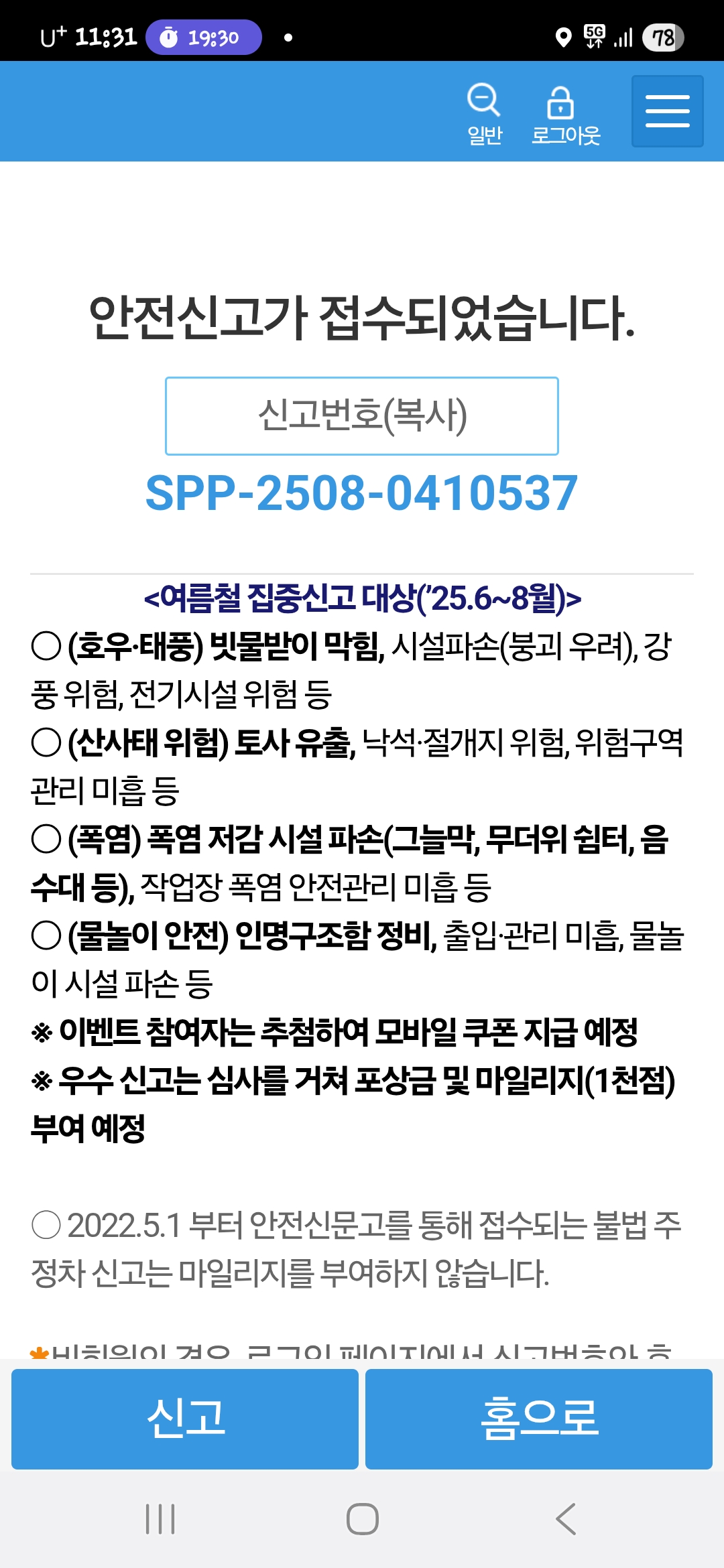Start a new report with 신고 button
The width and height of the screenshot is (724, 1568).
(185, 1419)
